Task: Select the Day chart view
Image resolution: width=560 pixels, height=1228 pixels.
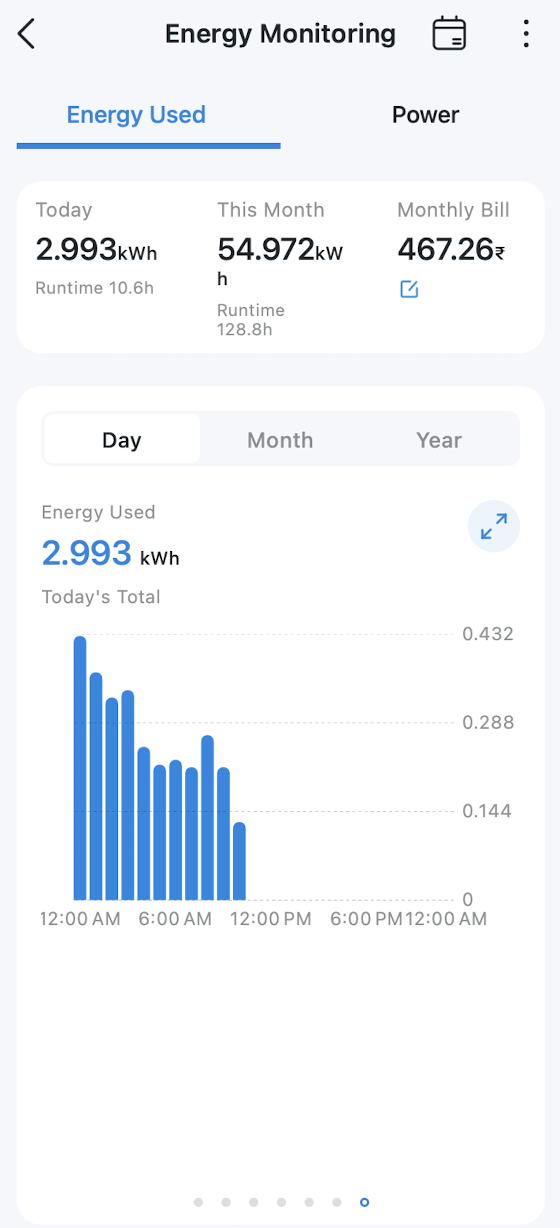Action: (122, 440)
